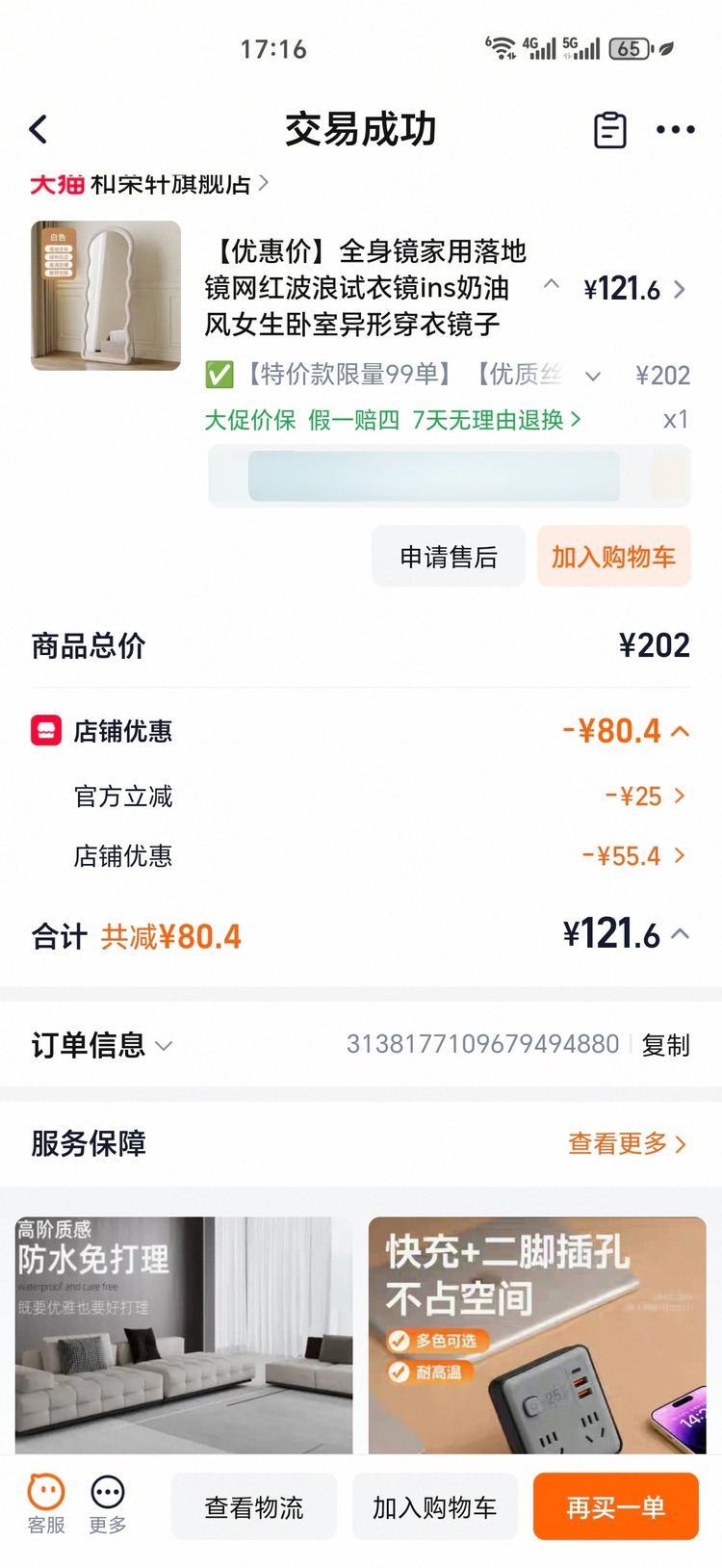
Task: Open the clipboard note icon
Action: (609, 129)
